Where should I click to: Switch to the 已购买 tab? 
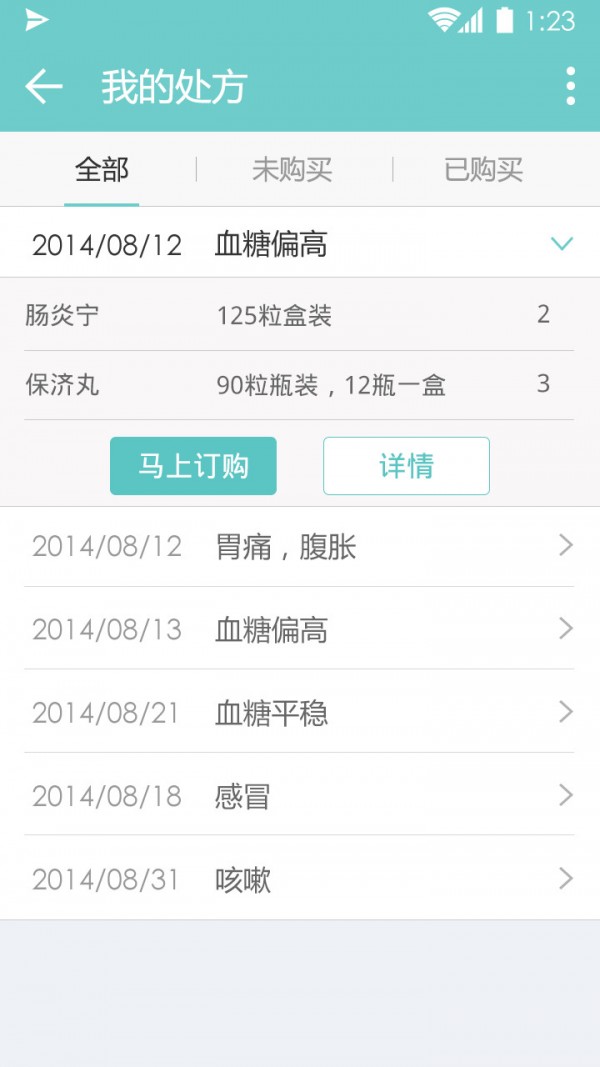[x=484, y=170]
